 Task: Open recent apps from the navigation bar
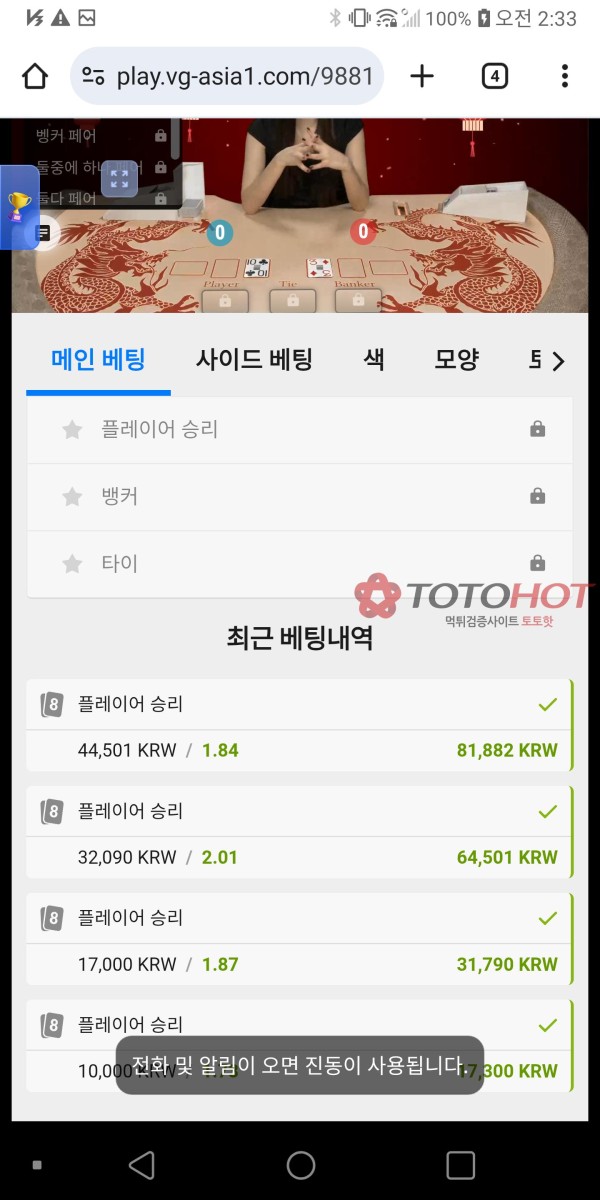click(x=460, y=1165)
